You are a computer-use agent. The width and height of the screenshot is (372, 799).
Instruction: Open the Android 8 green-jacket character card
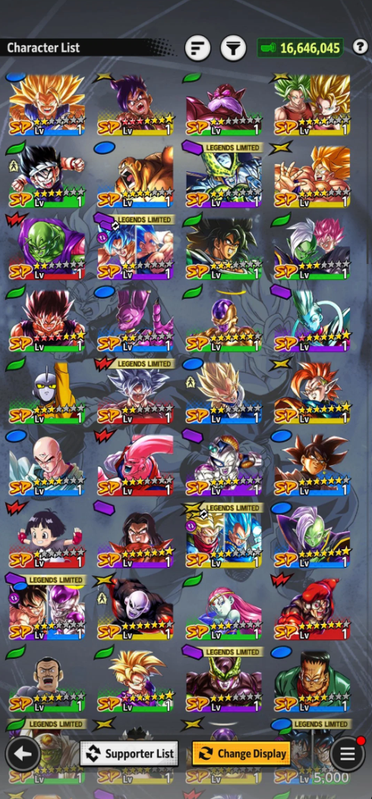(312, 681)
